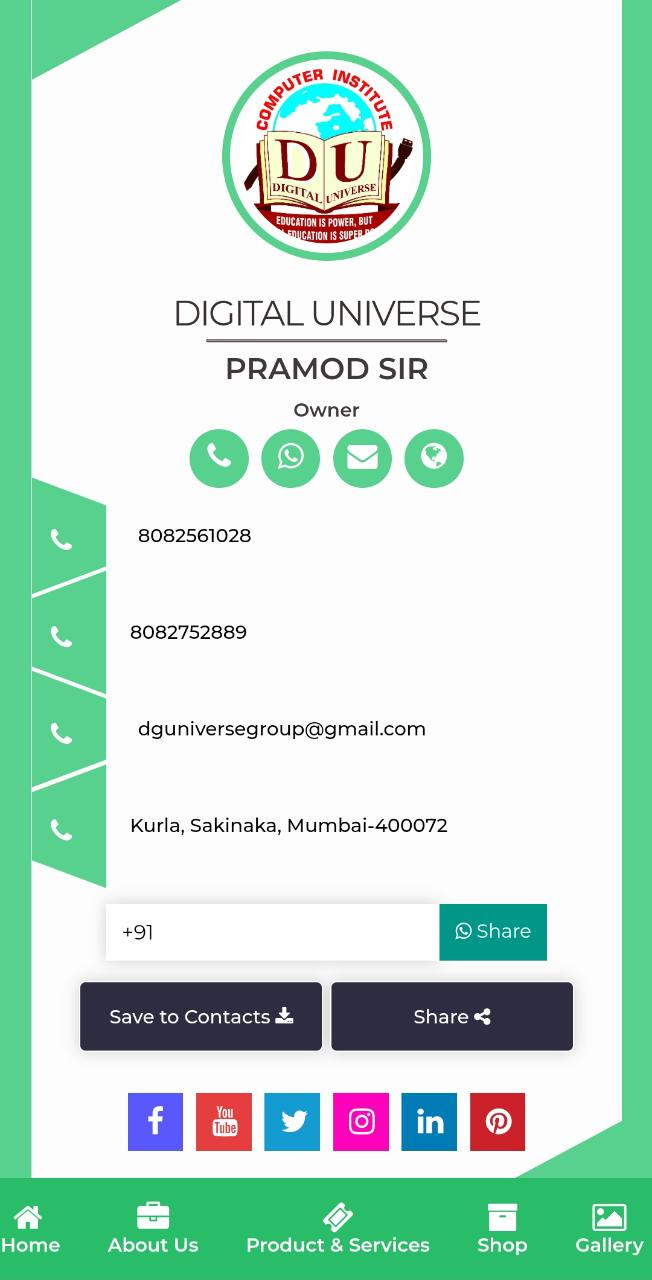Tap the dark Share button
The width and height of the screenshot is (652, 1280).
[452, 1017]
